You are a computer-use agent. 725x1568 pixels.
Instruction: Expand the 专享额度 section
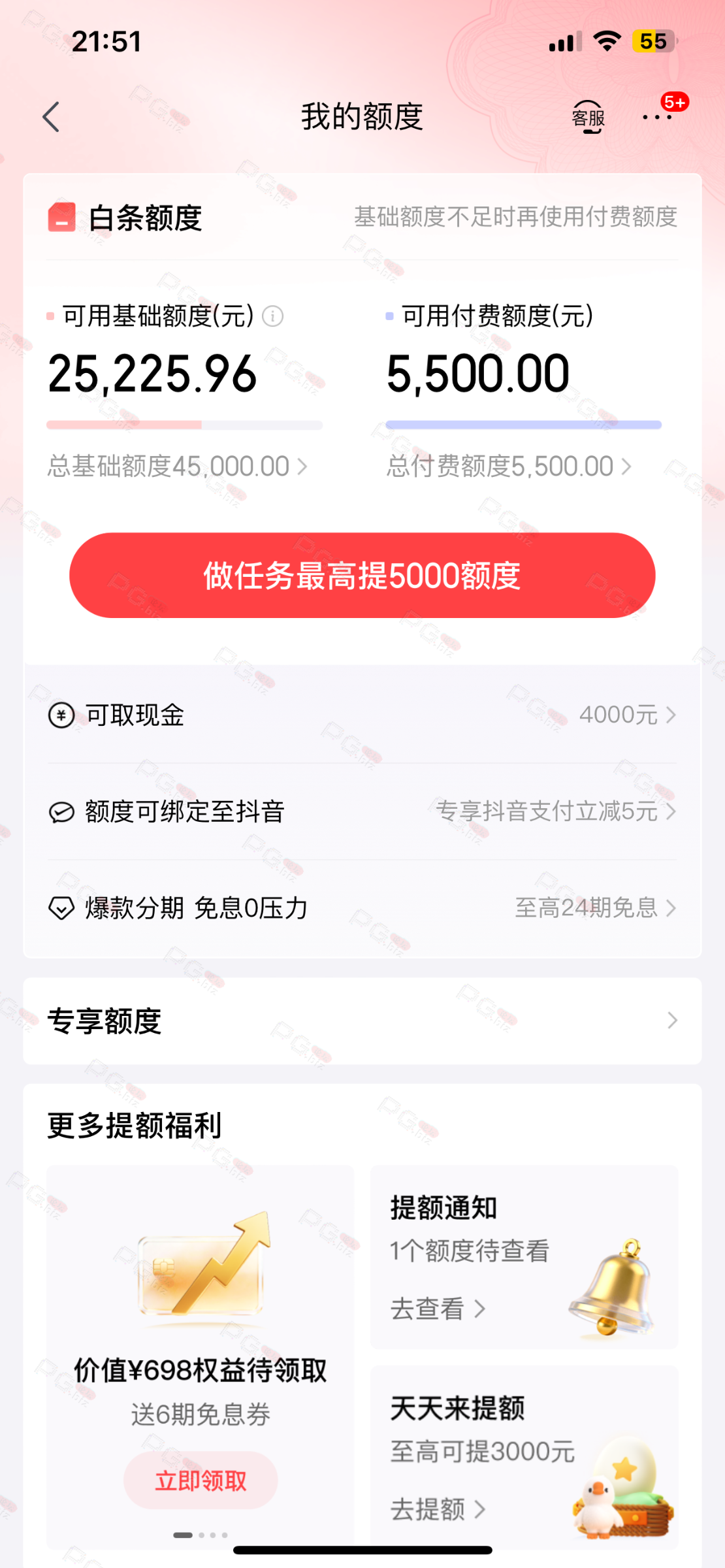click(362, 1021)
